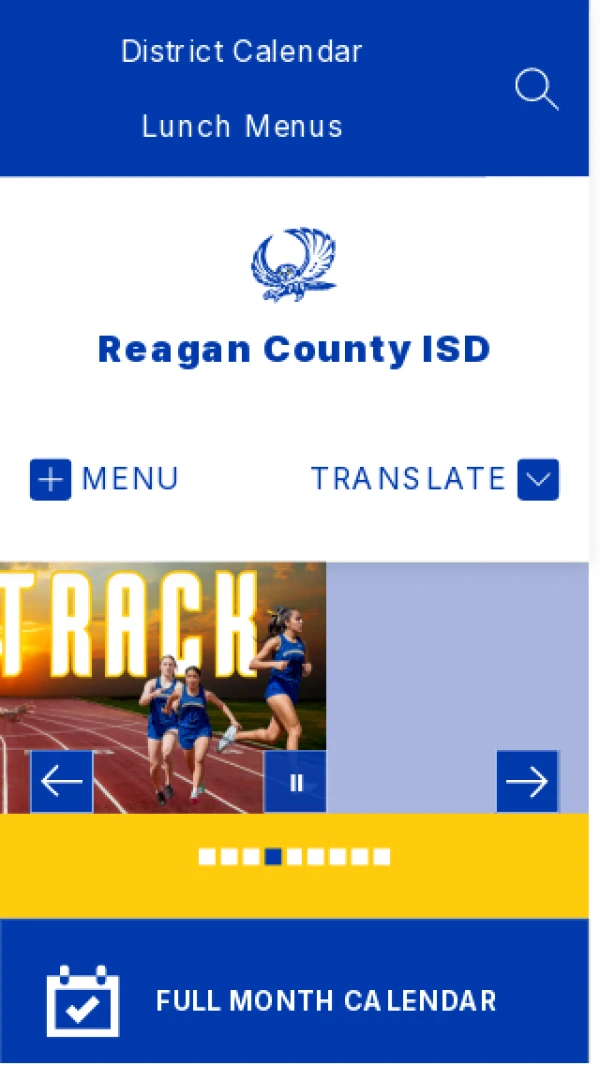Image resolution: width=600 pixels, height=1065 pixels.
Task: Jump to the first slide indicator
Action: tap(207, 857)
